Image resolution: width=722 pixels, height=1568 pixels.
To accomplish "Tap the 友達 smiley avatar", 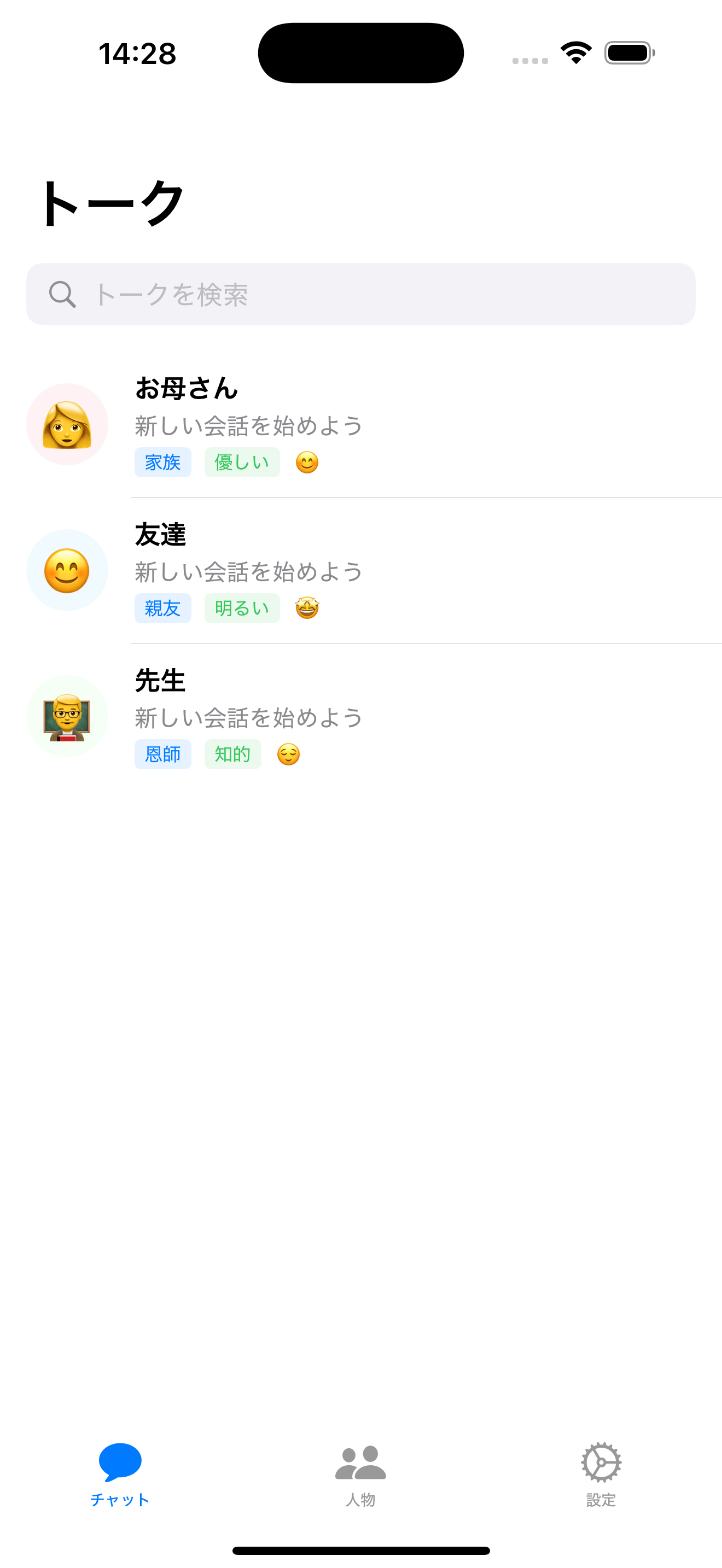I will pyautogui.click(x=67, y=570).
